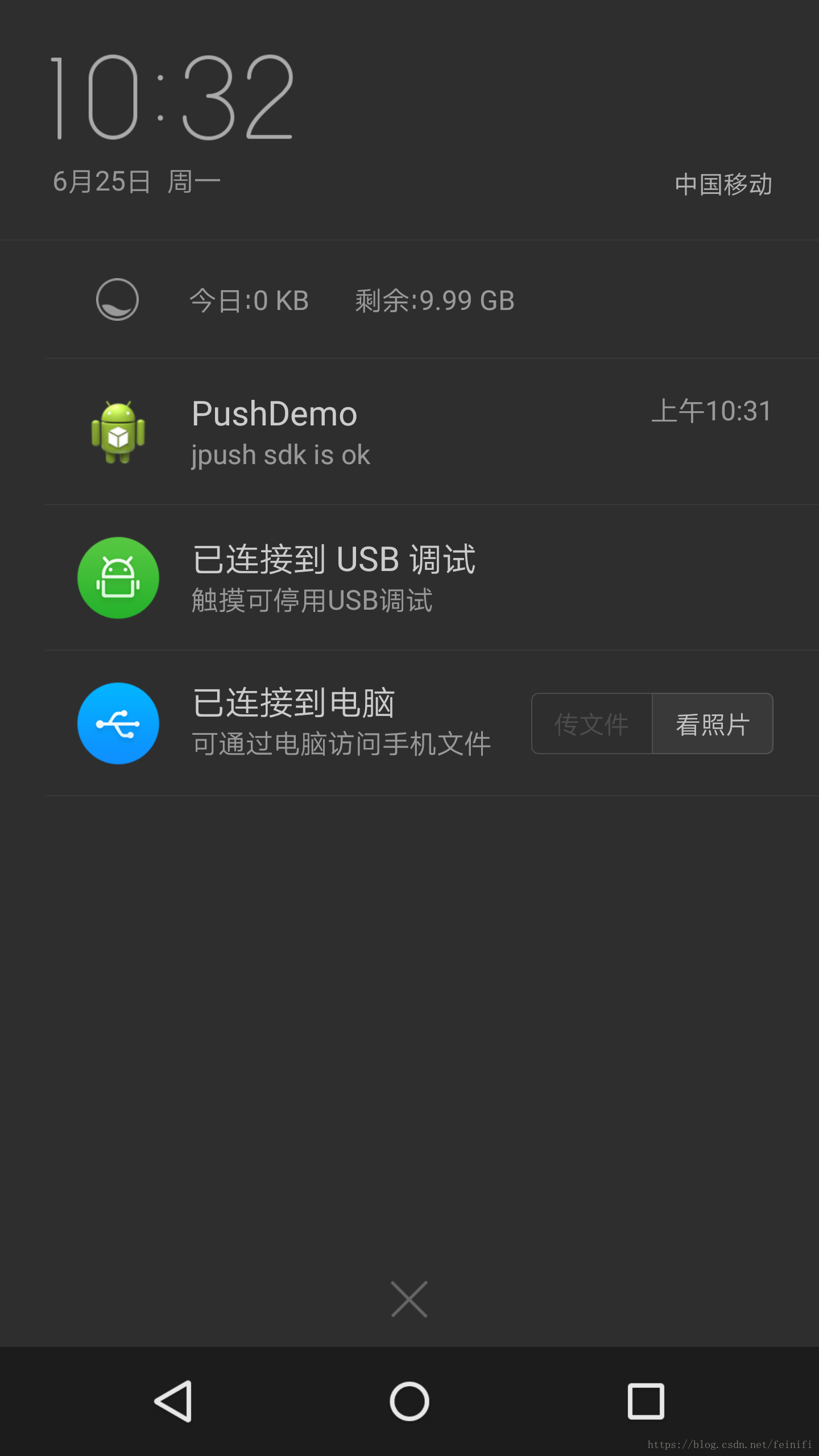Viewport: 819px width, 1456px height.
Task: Select the 看照片 option
Action: pyautogui.click(x=713, y=723)
